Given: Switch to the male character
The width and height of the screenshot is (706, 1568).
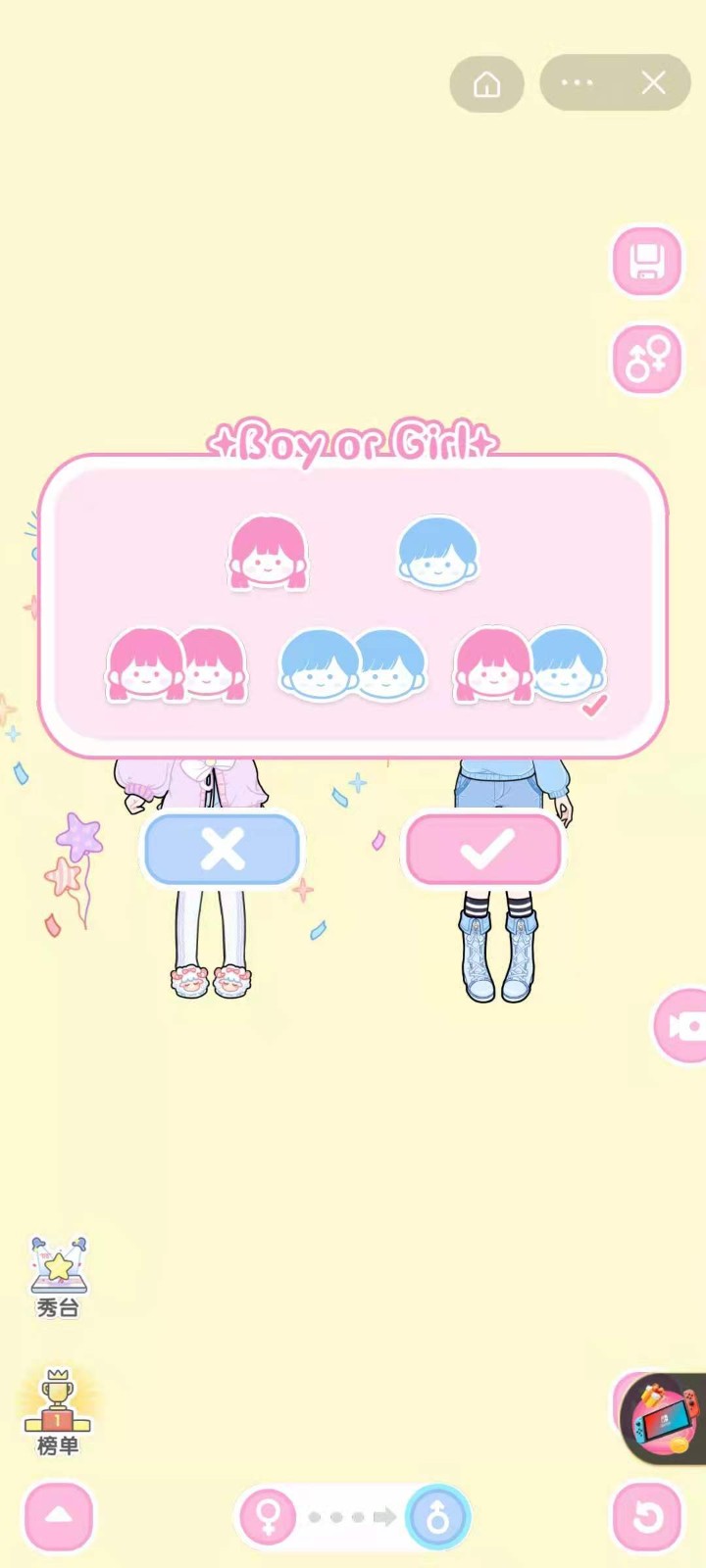Looking at the screenshot, I should [x=437, y=1517].
